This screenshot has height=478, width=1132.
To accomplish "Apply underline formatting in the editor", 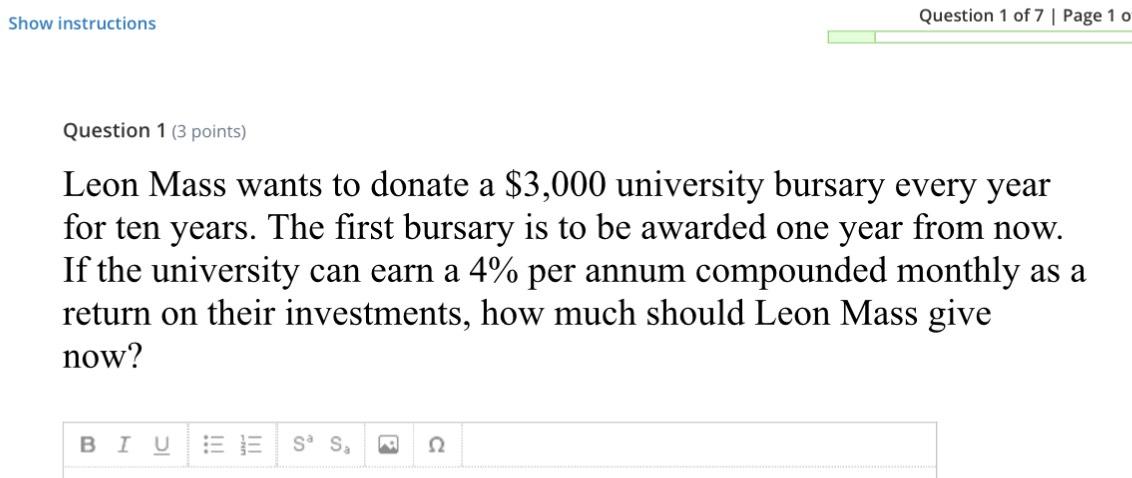I will [161, 445].
